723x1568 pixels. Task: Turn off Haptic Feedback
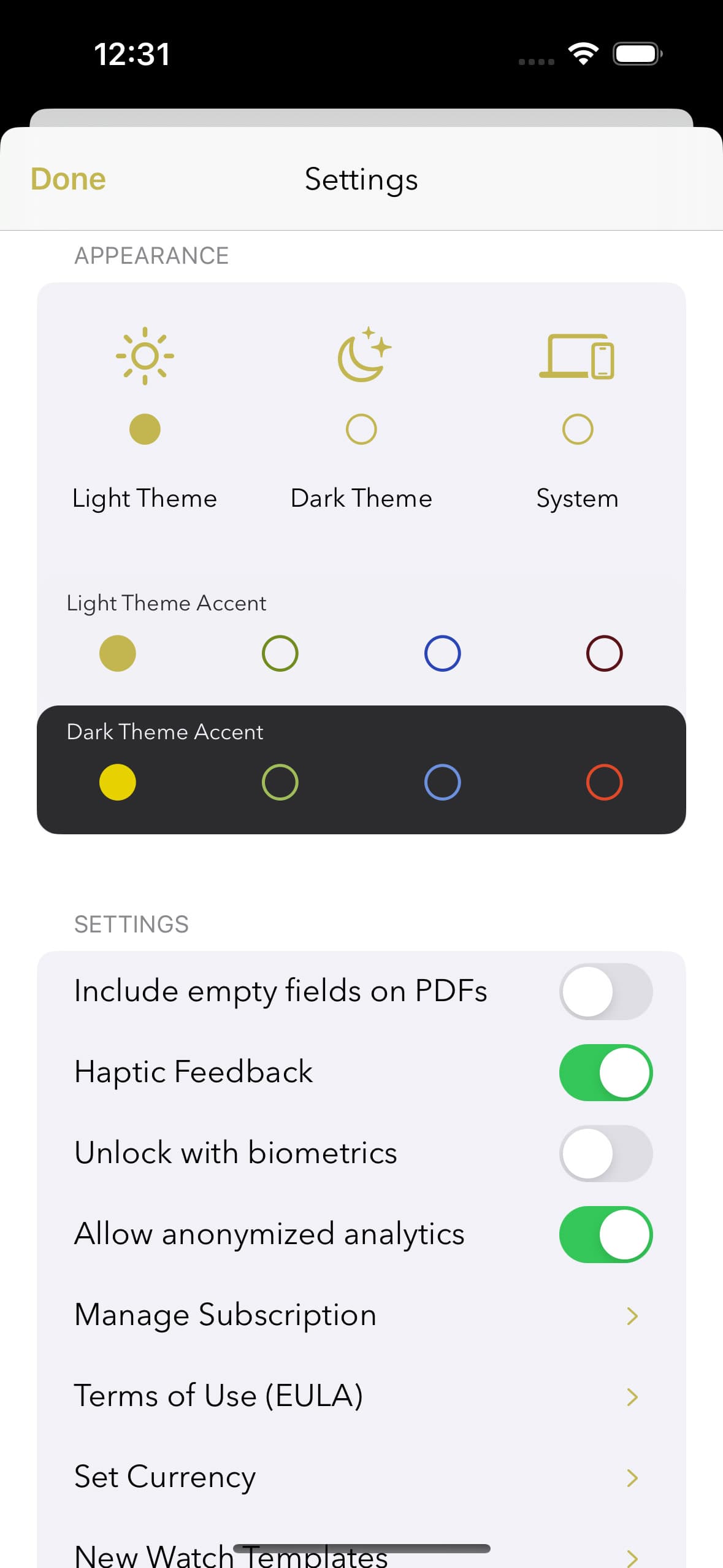pyautogui.click(x=605, y=1072)
